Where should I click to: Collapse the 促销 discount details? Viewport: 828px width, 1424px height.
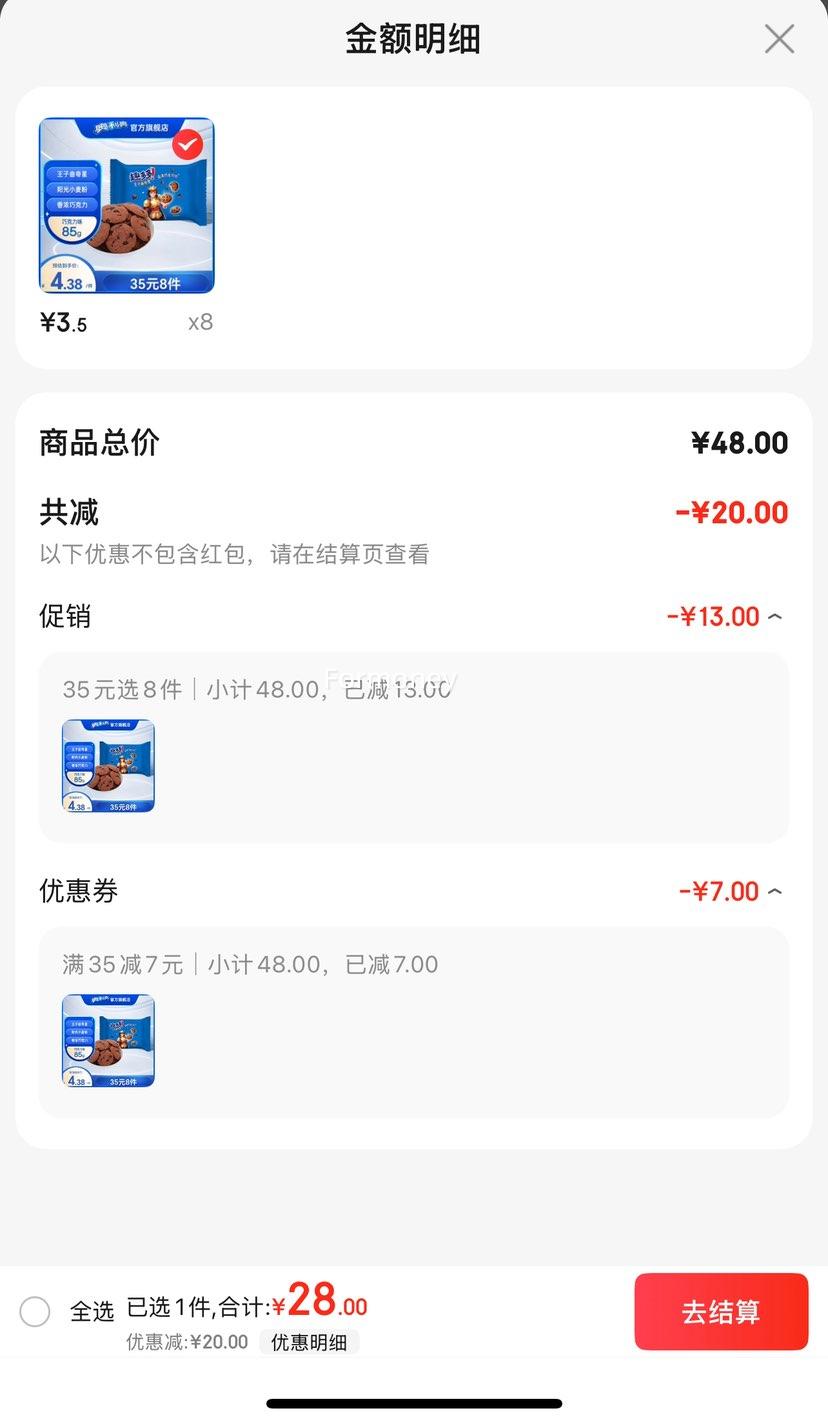click(x=775, y=617)
